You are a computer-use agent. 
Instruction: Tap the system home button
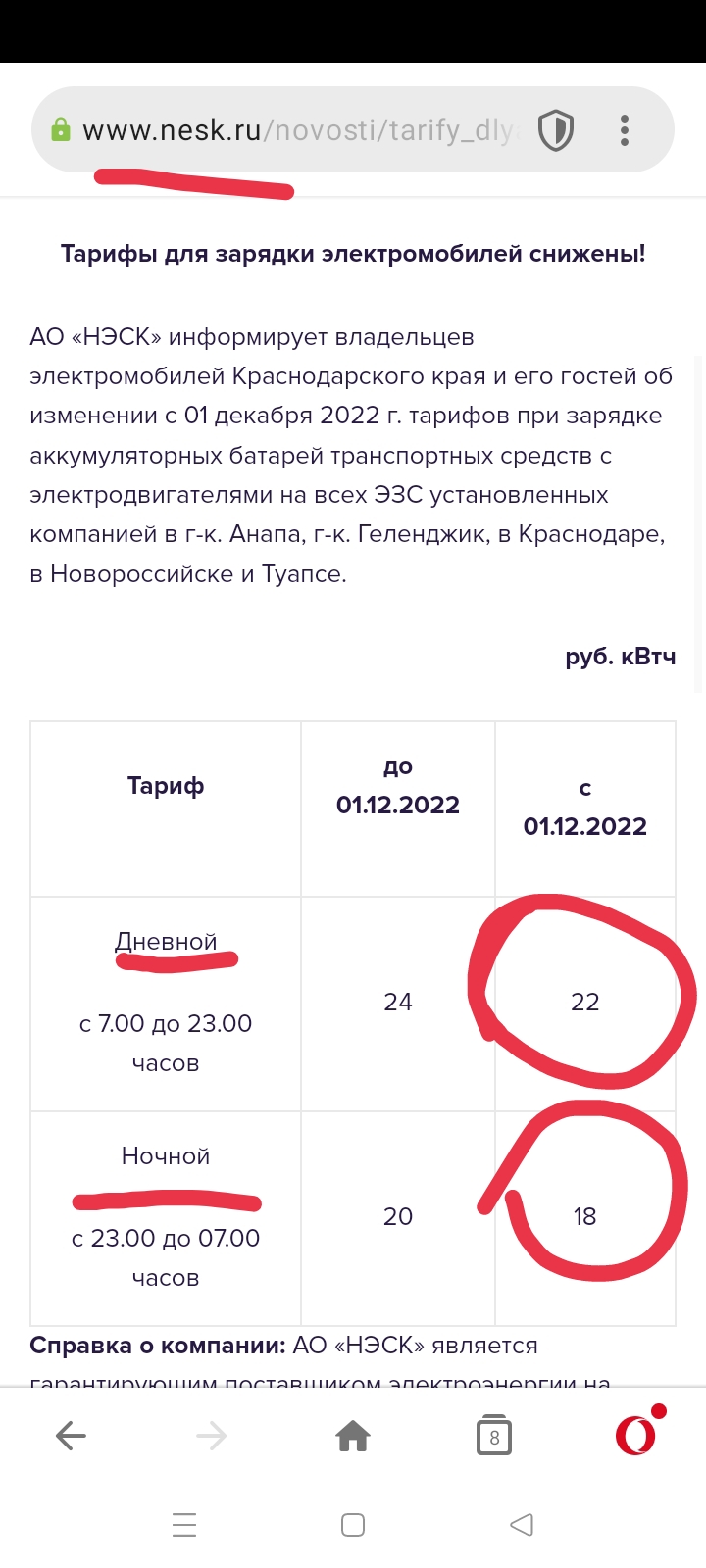(353, 1525)
